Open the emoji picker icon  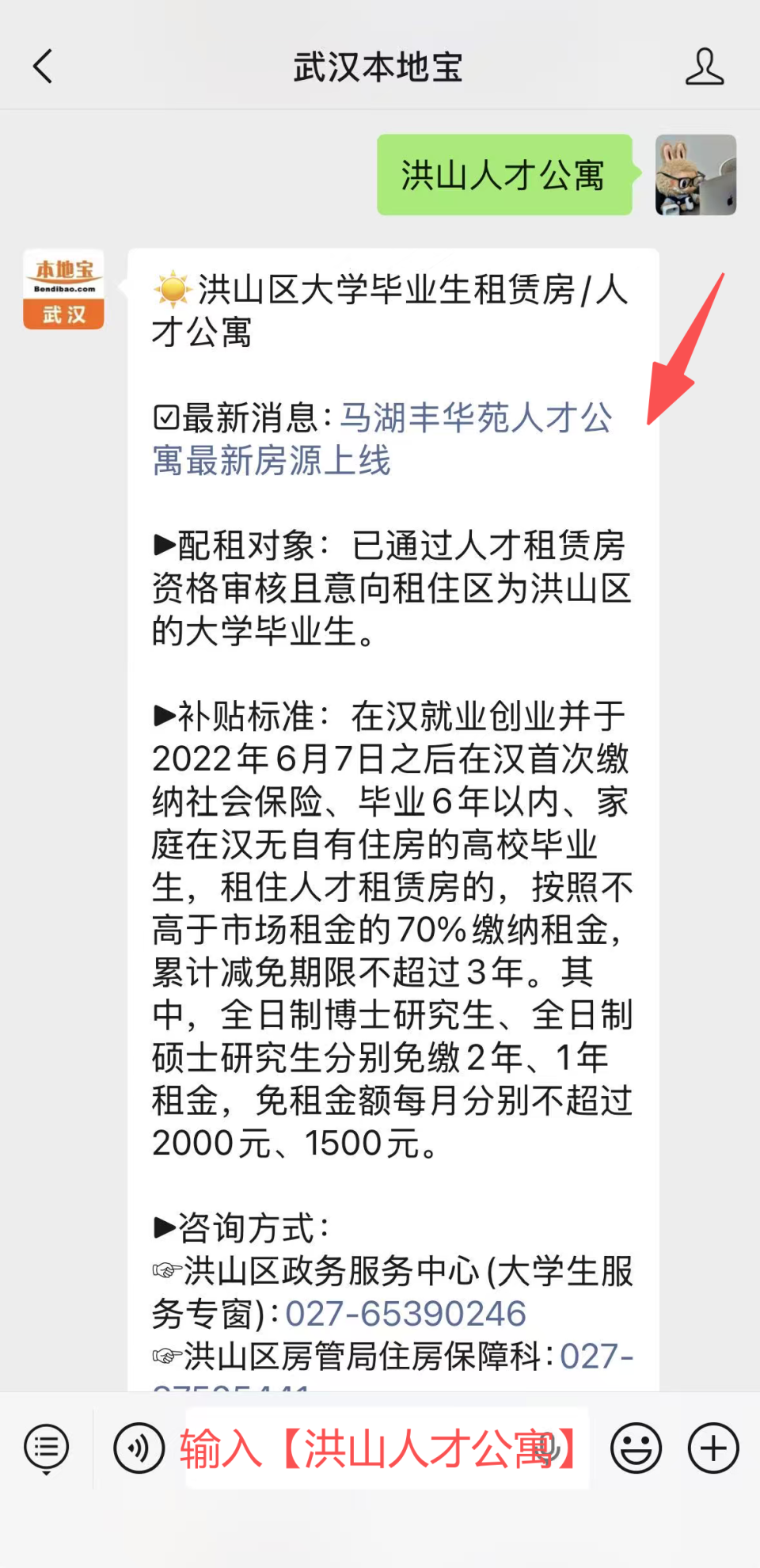point(636,1447)
